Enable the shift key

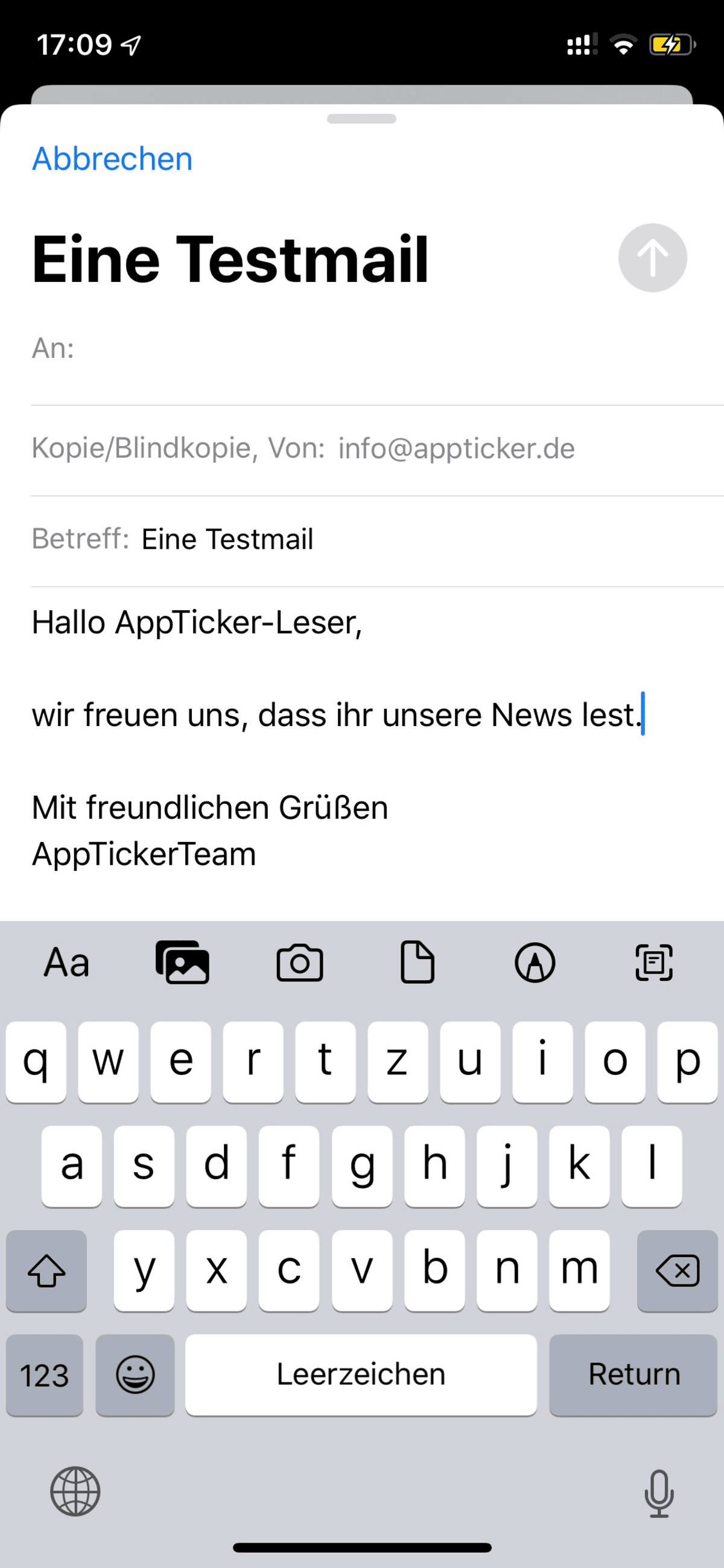46,1270
